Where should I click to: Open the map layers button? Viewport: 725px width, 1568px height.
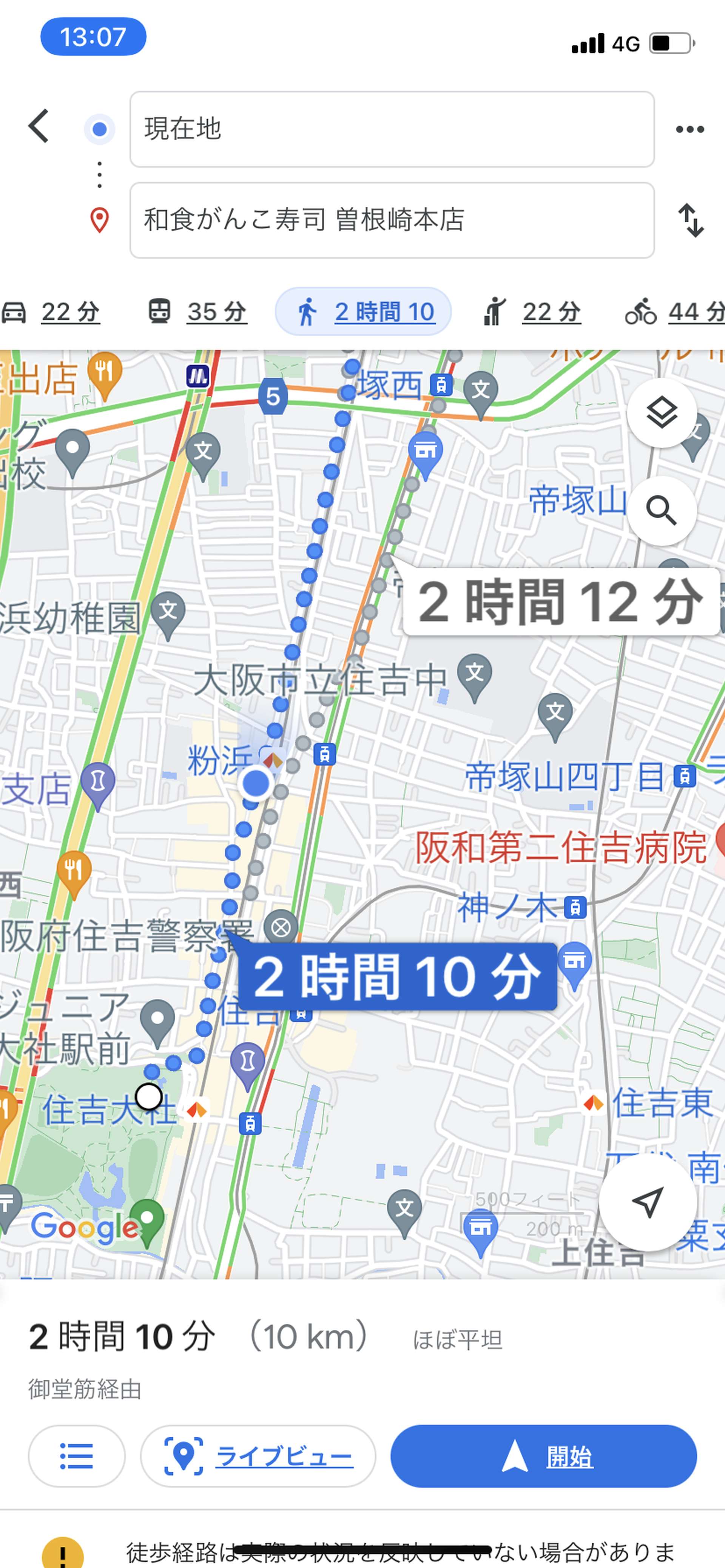pyautogui.click(x=662, y=413)
